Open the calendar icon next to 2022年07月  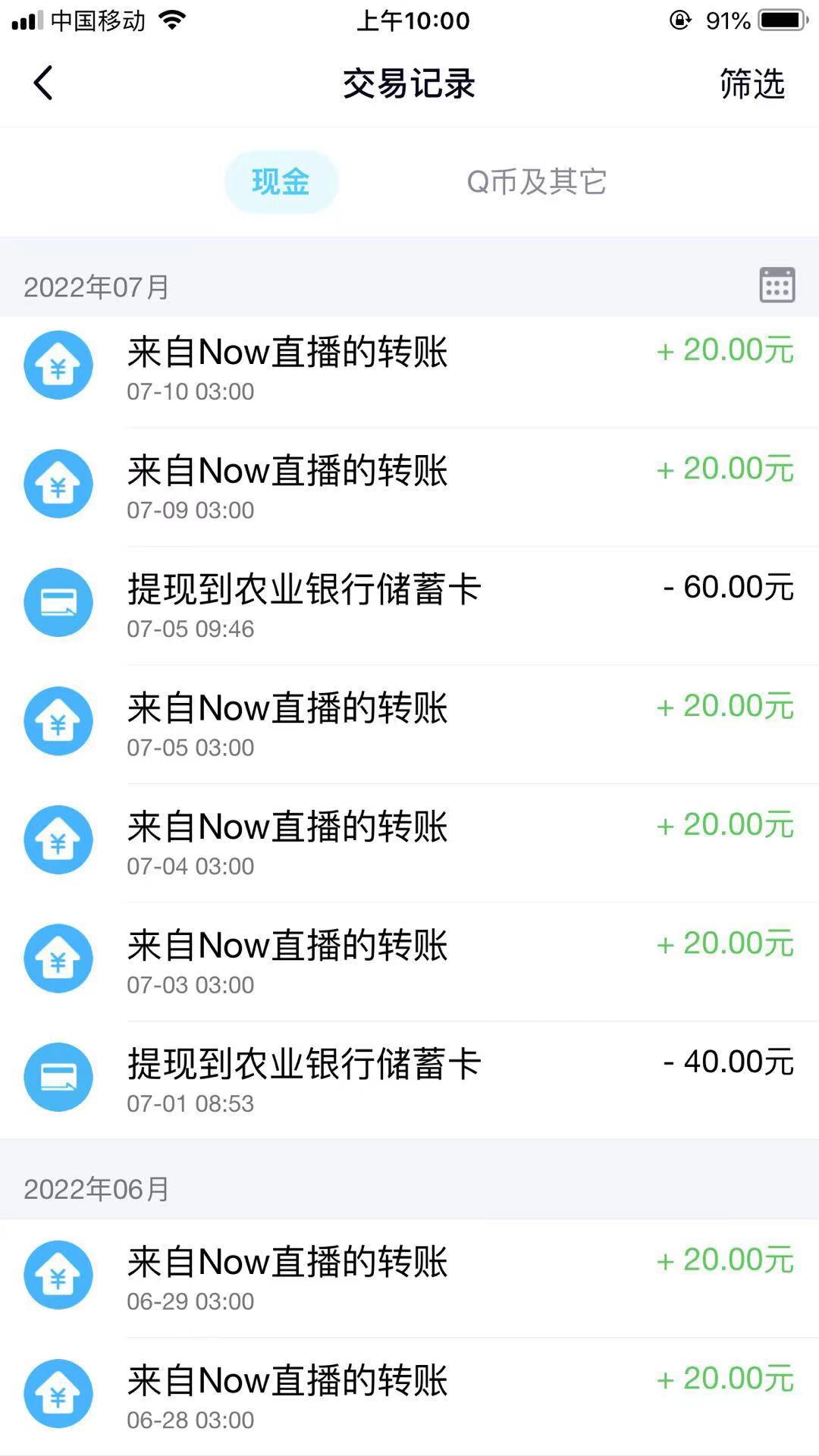coord(777,284)
